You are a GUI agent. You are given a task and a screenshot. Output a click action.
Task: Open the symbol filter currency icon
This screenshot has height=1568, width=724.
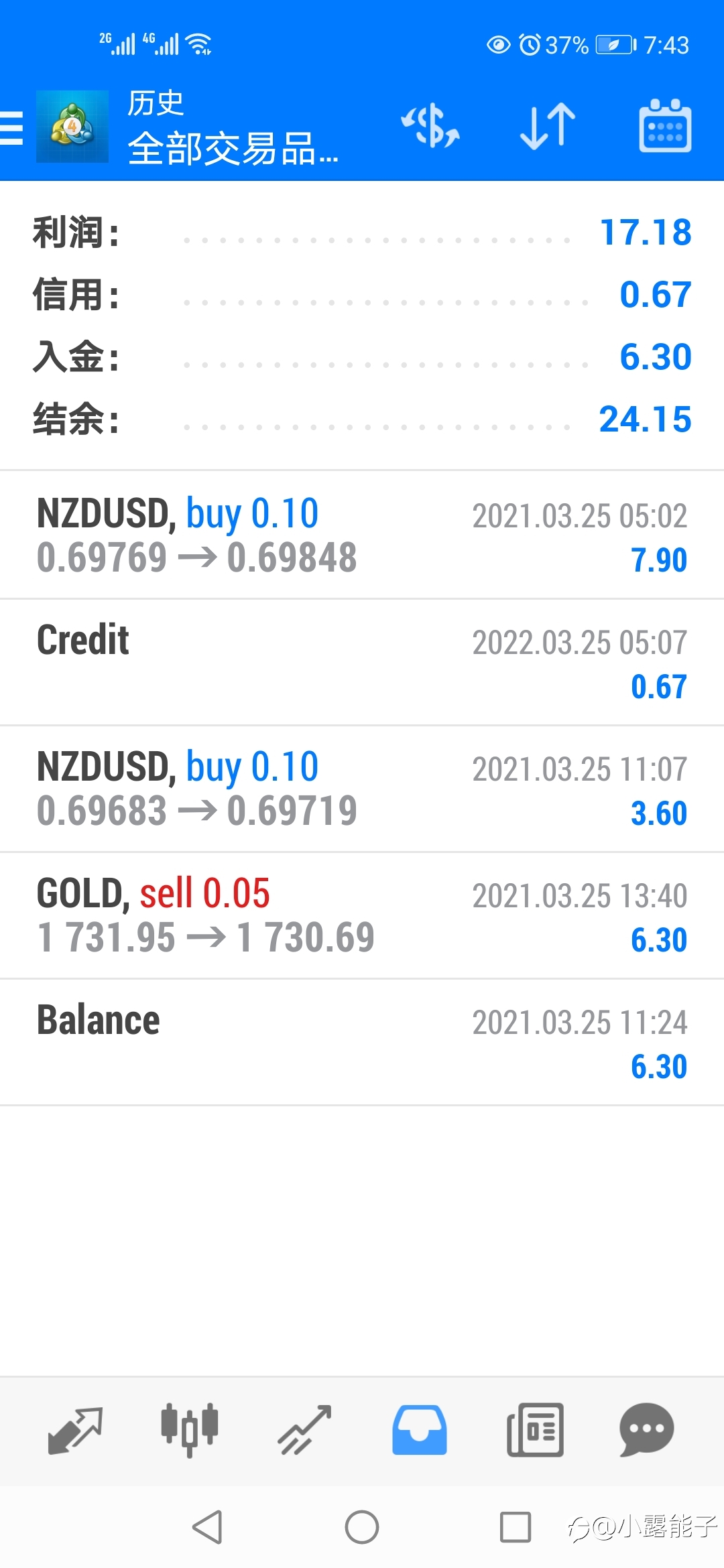pos(430,126)
